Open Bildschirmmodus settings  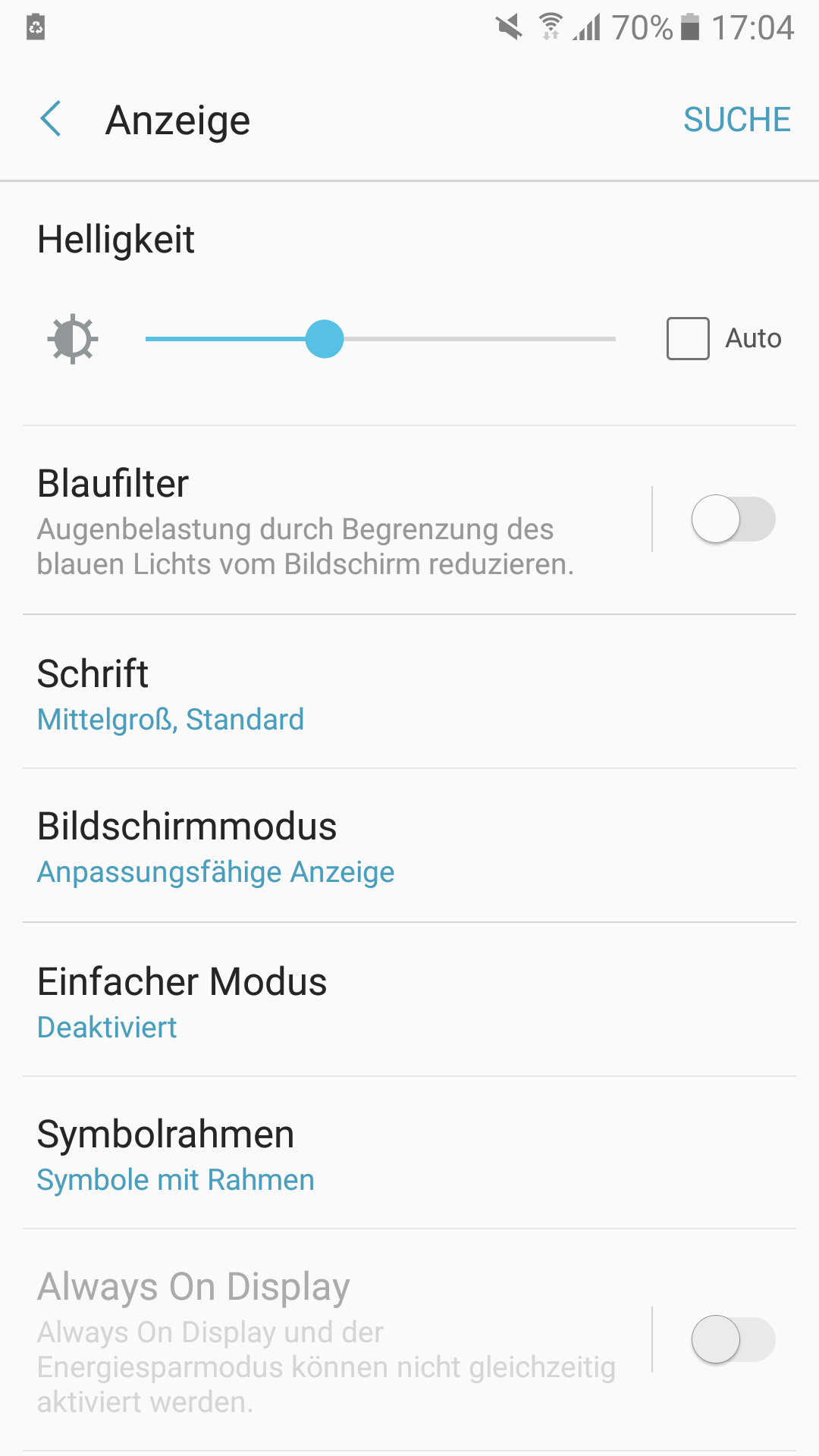coord(409,846)
